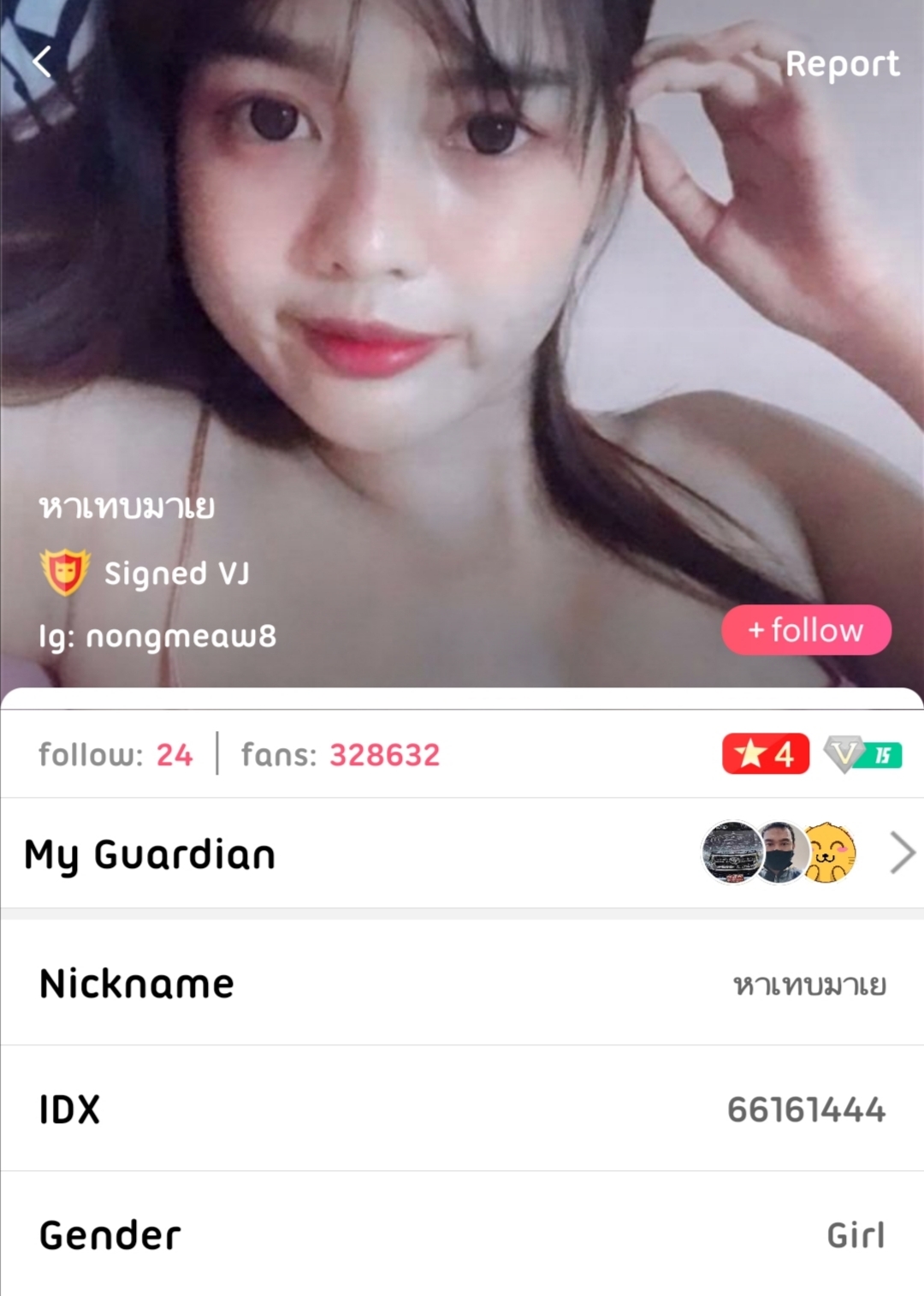Go back using the top-left arrow
This screenshot has height=1296, width=924.
[42, 62]
